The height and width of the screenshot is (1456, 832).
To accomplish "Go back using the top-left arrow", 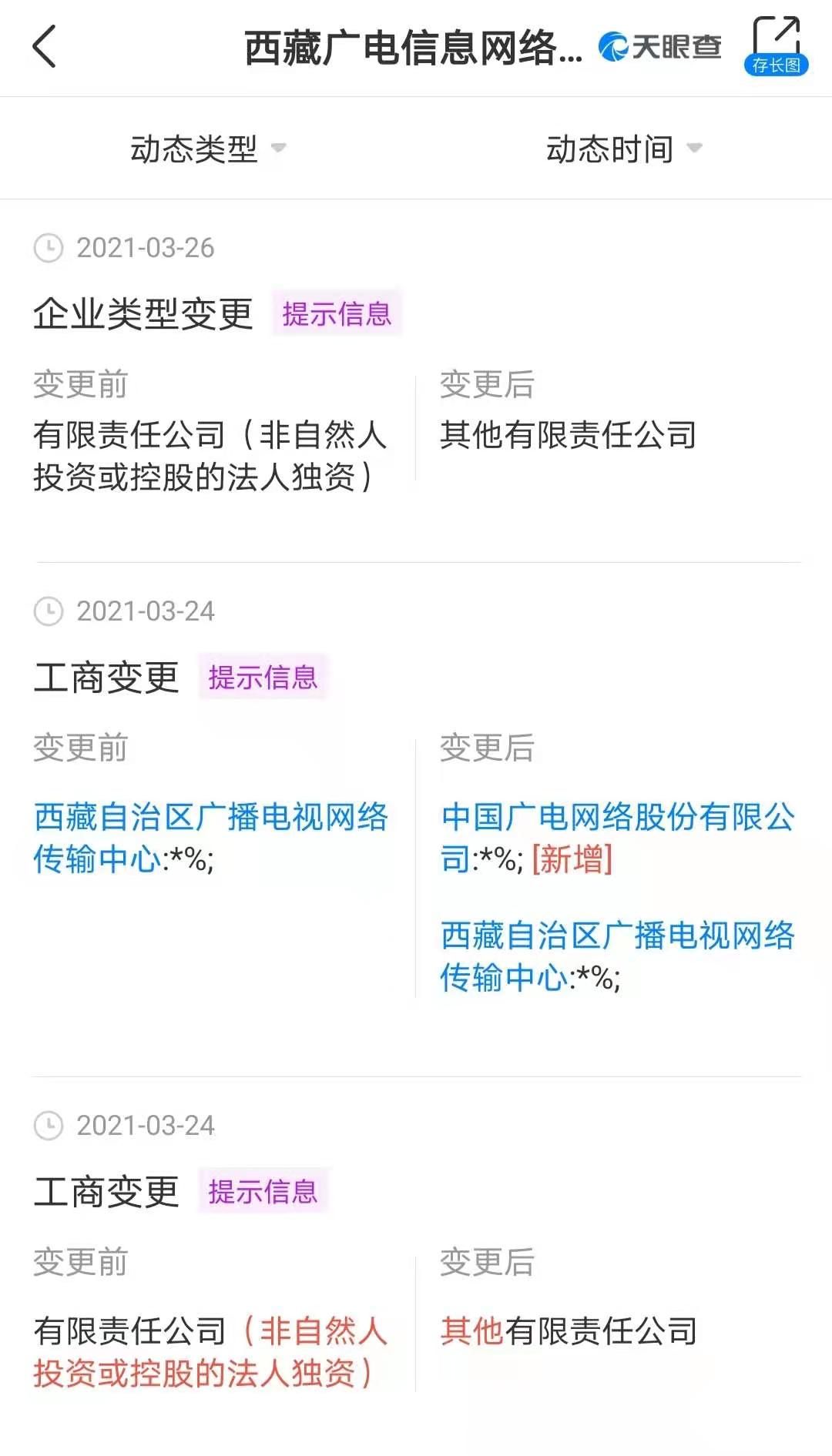I will pyautogui.click(x=45, y=46).
